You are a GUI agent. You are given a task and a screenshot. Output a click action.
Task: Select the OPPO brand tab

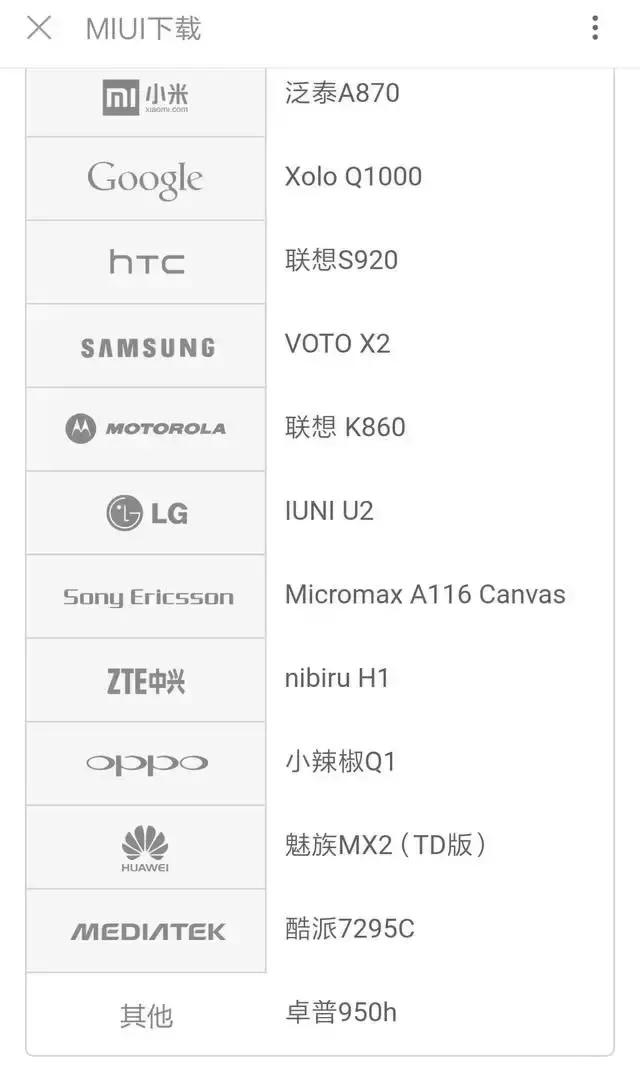tap(146, 764)
